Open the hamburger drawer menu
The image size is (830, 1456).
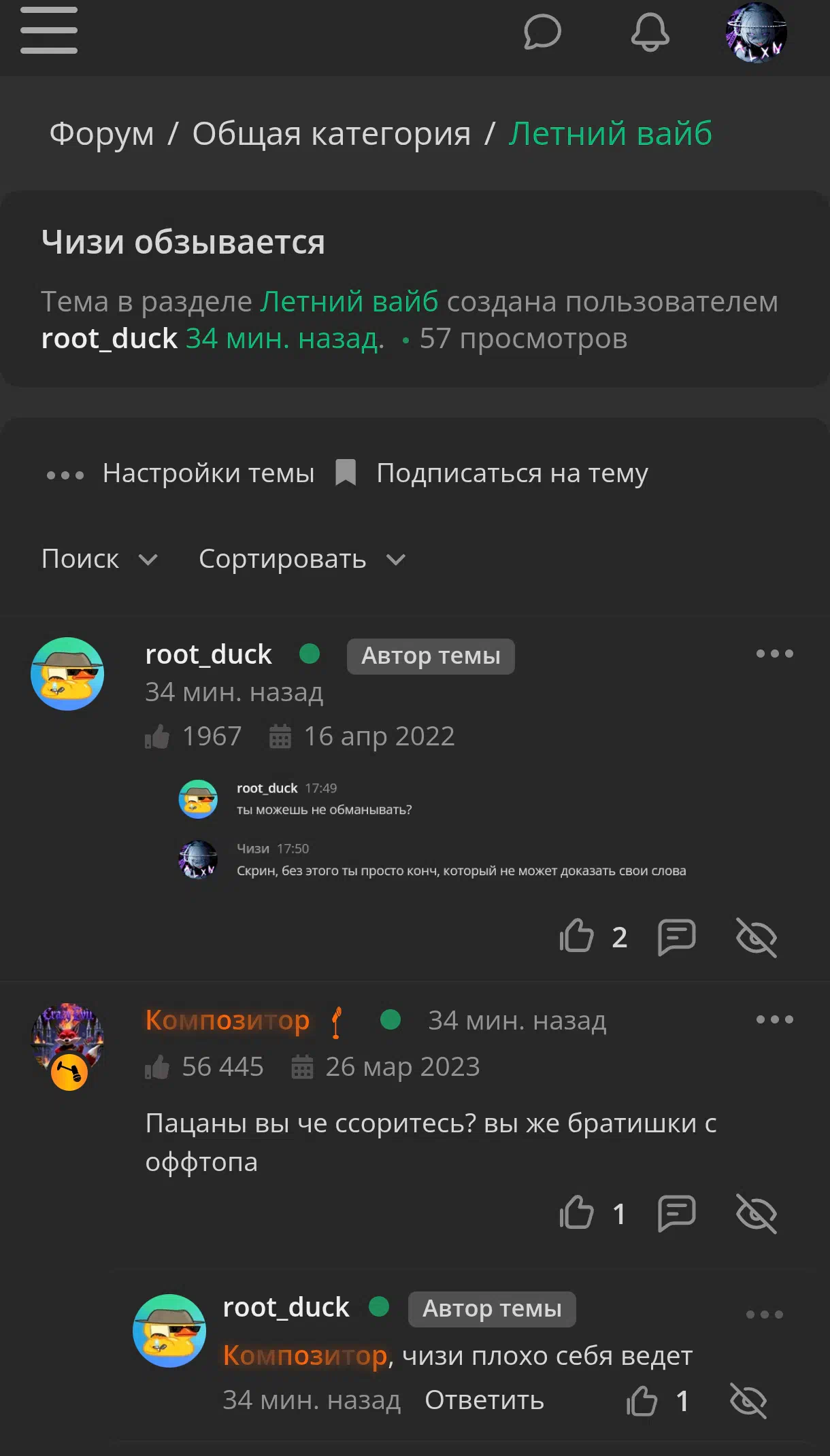(x=49, y=31)
